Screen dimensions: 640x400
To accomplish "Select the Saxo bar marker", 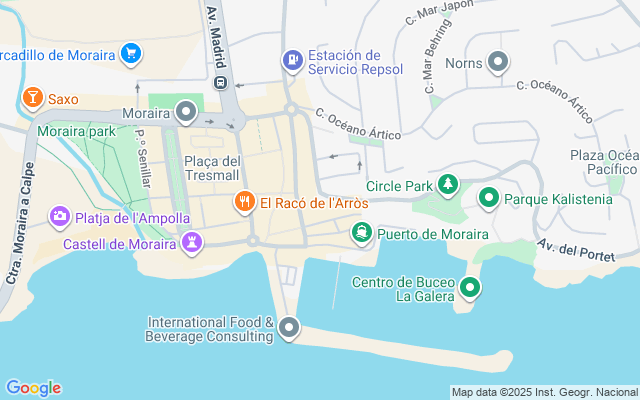I will 33,98.
